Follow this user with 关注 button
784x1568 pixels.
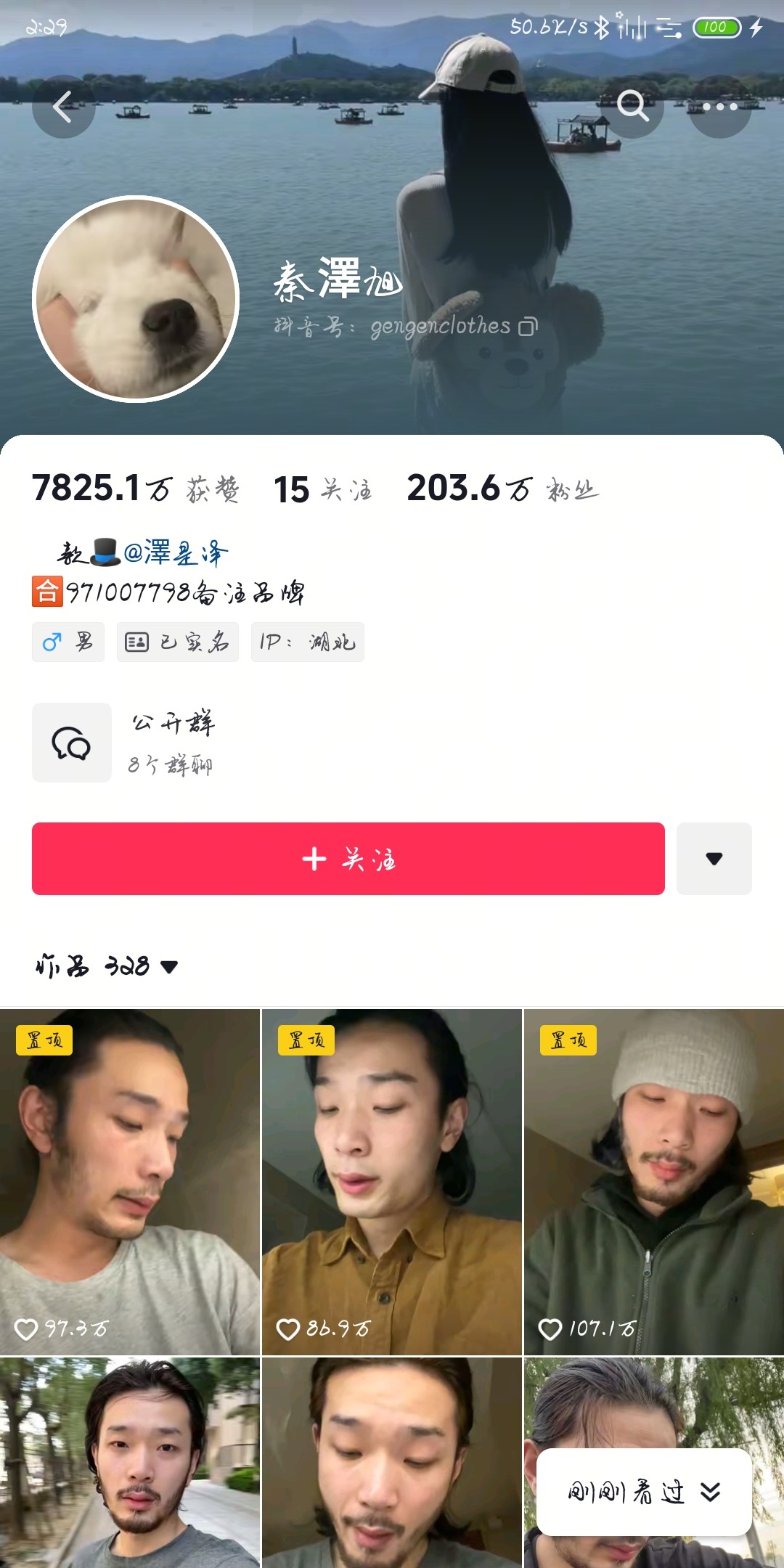348,859
